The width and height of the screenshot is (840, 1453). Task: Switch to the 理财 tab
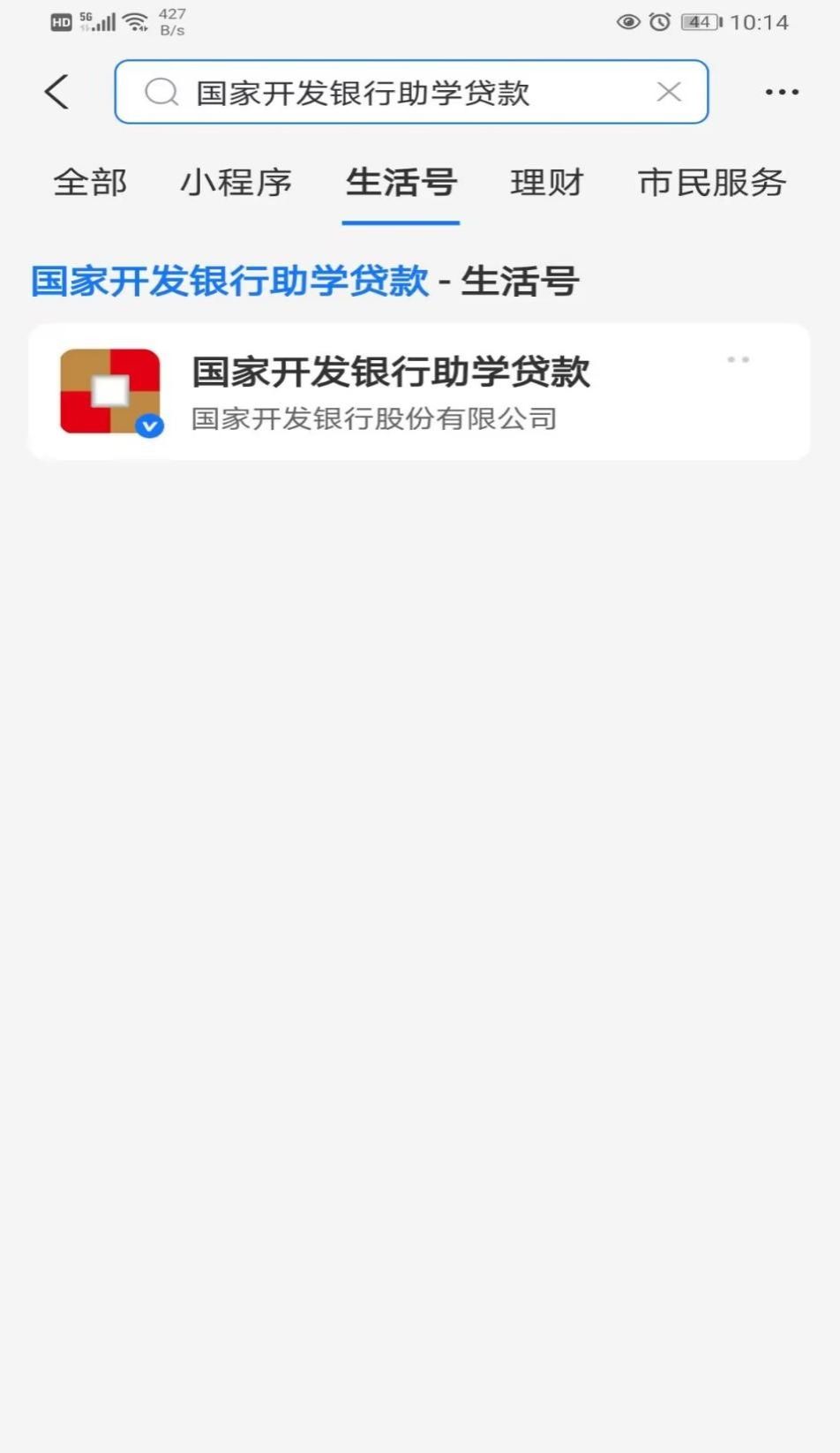click(x=547, y=183)
